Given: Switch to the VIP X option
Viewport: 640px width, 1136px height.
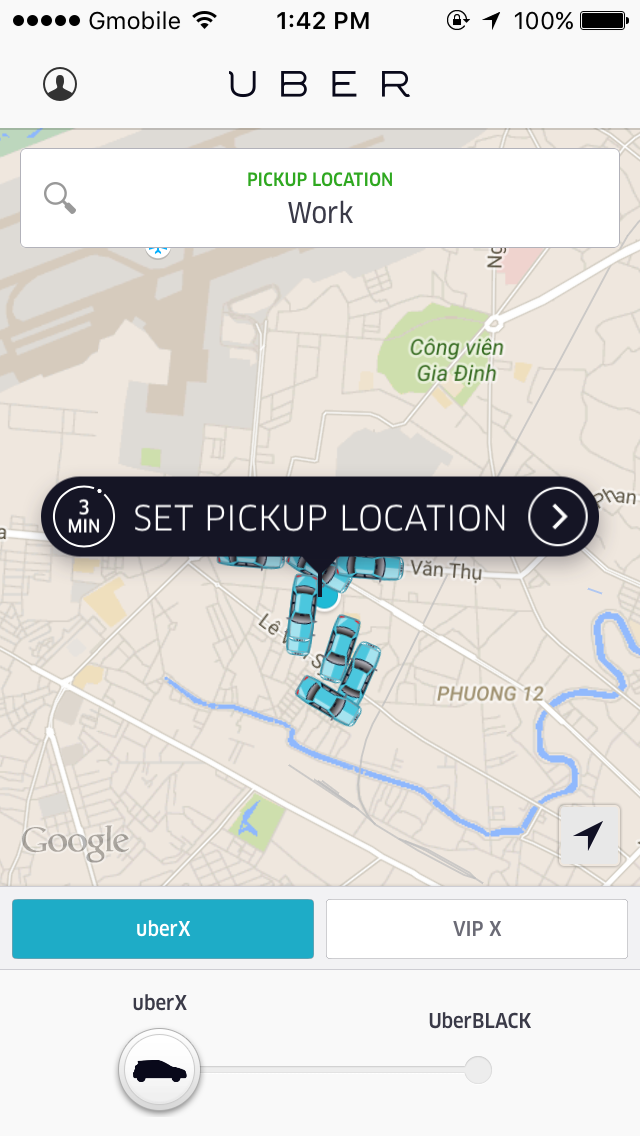Looking at the screenshot, I should click(x=477, y=929).
